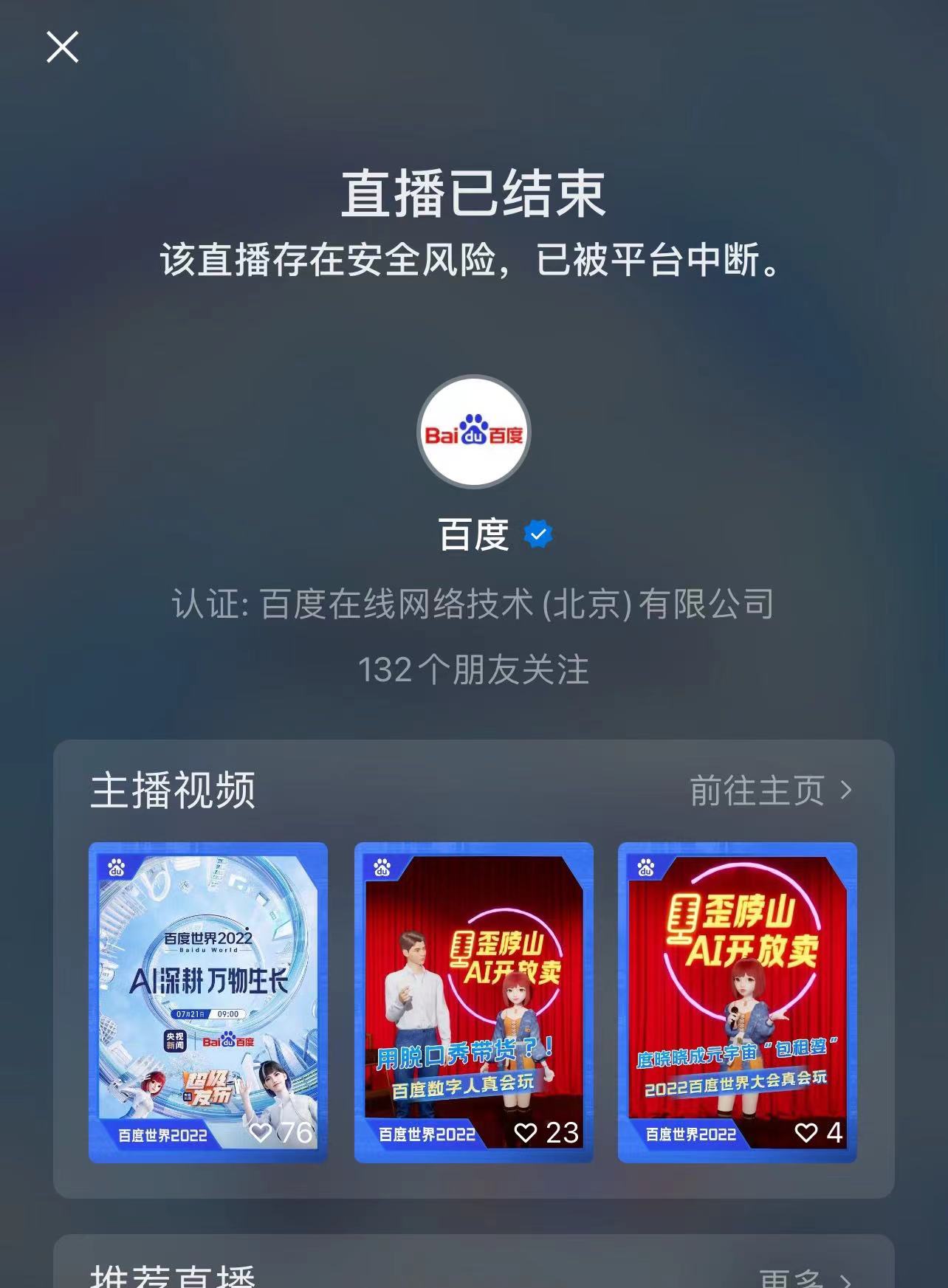
Task: Close the ended livestream page
Action: [x=62, y=47]
